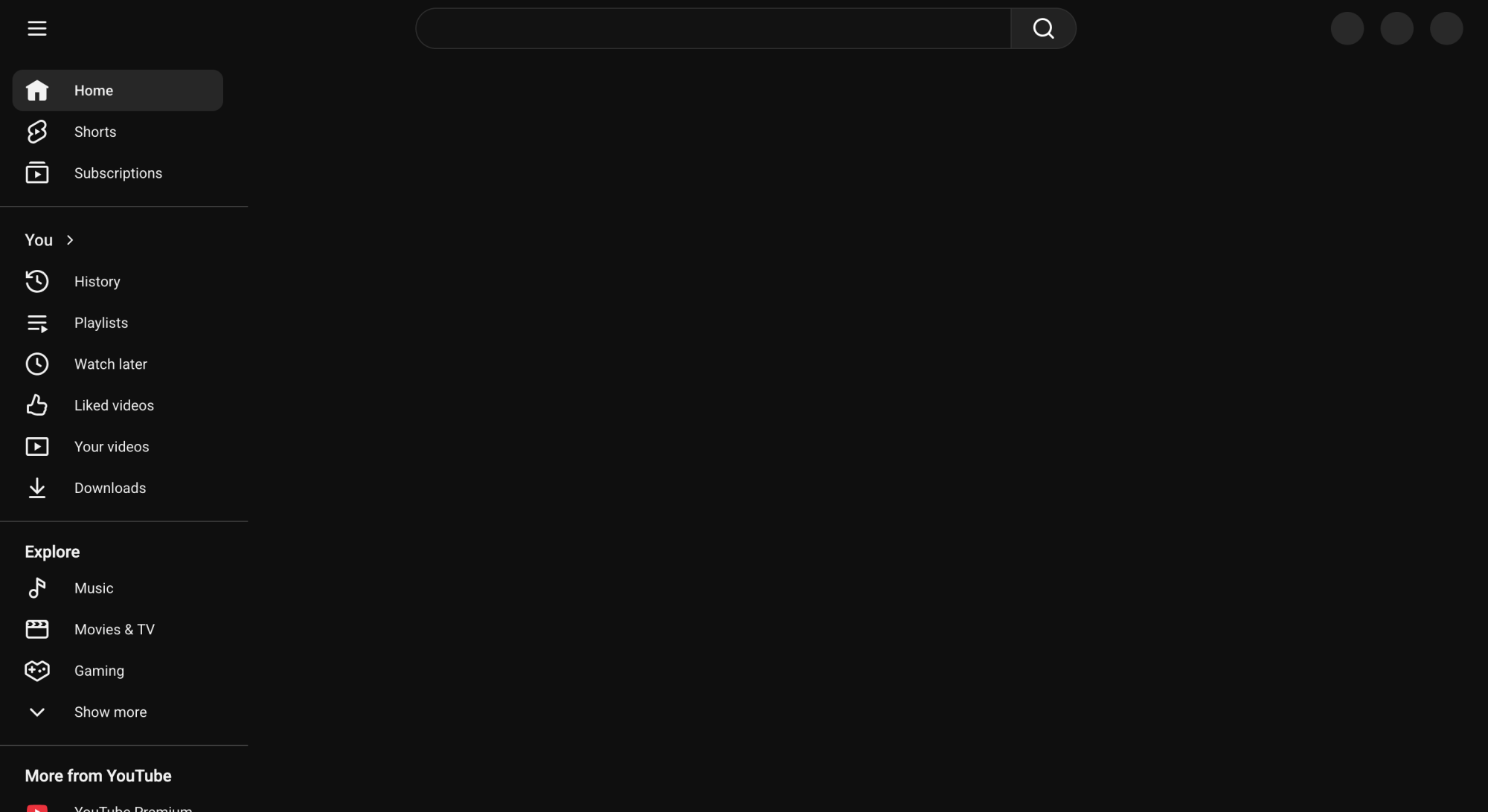View watch History
1488x812 pixels.
[118, 282]
